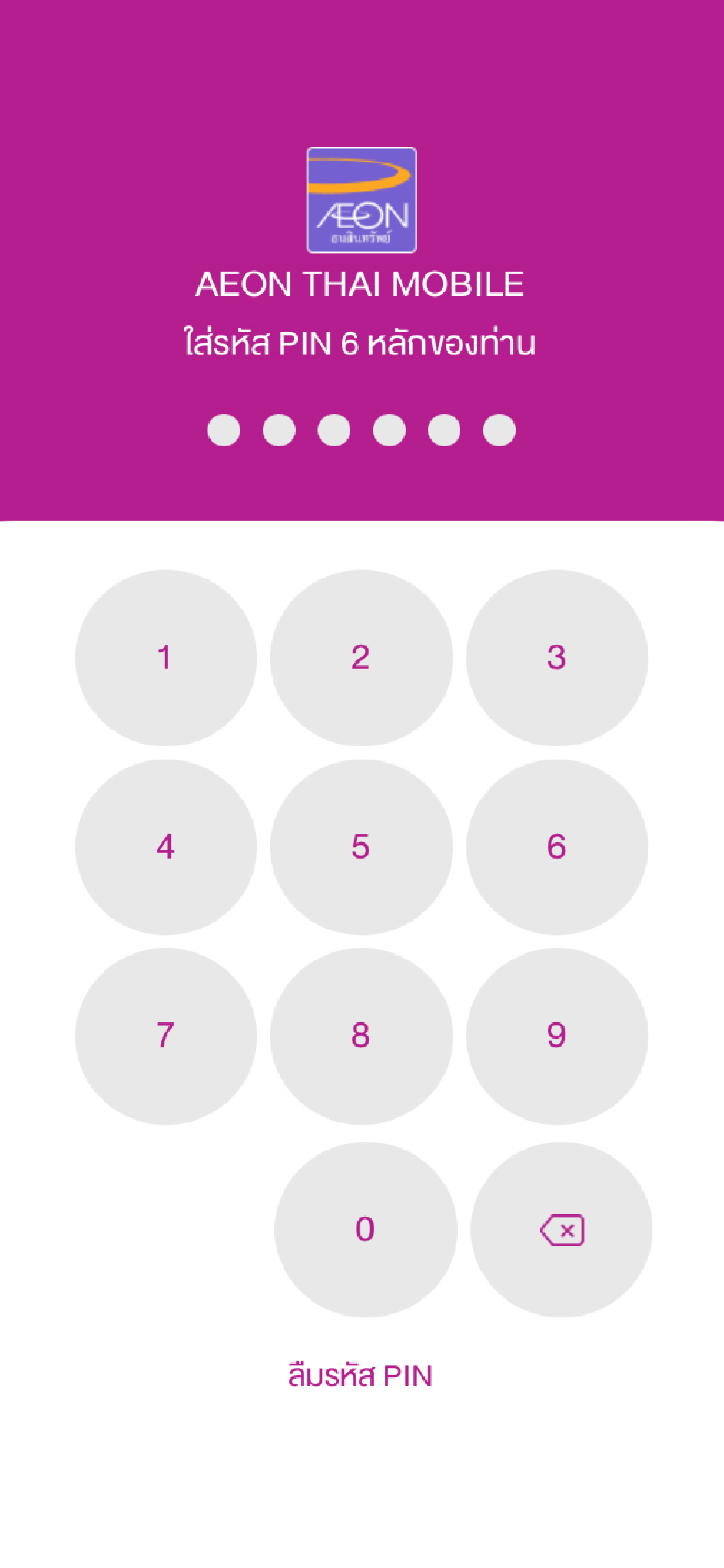
Task: Enter digit 5 for the PIN
Action: click(x=361, y=847)
